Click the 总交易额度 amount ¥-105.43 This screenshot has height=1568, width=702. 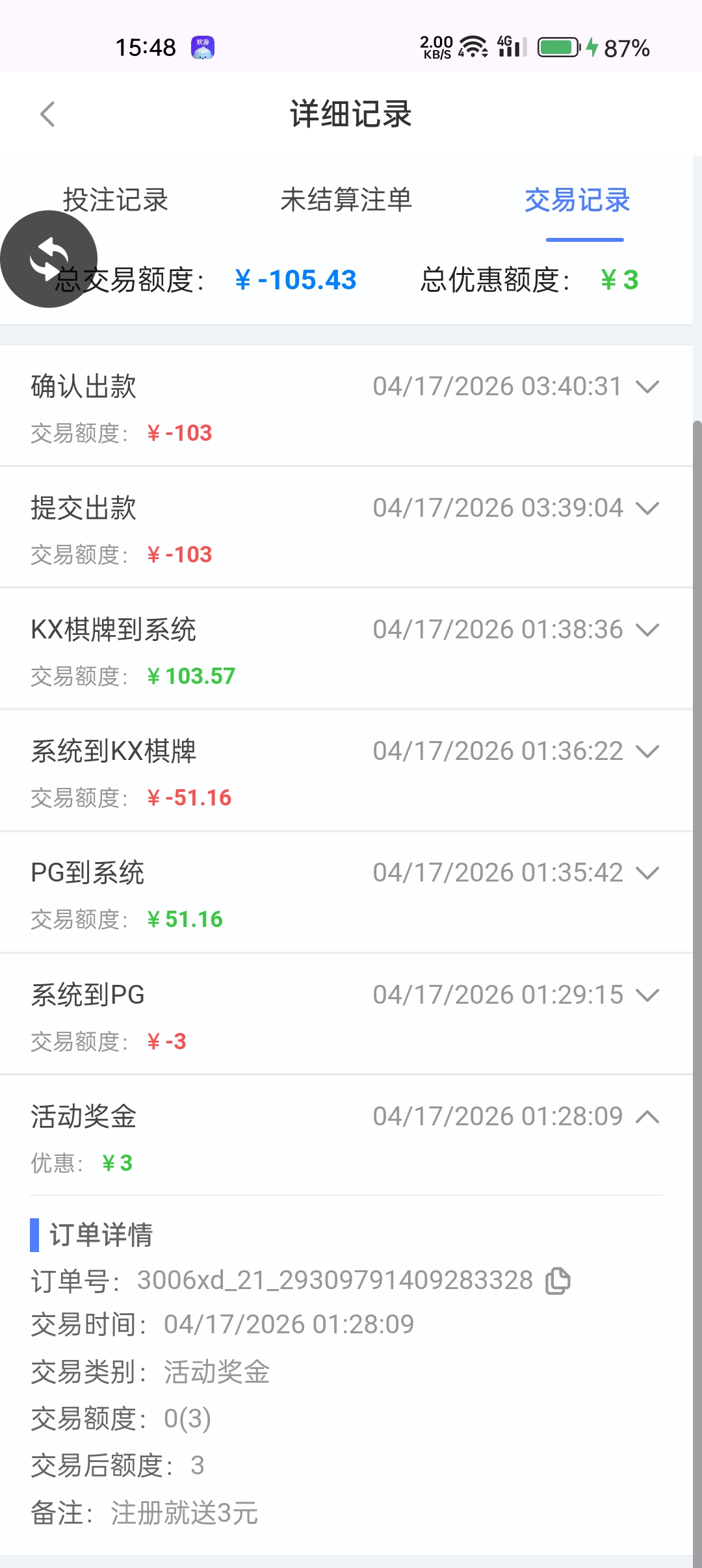click(296, 280)
